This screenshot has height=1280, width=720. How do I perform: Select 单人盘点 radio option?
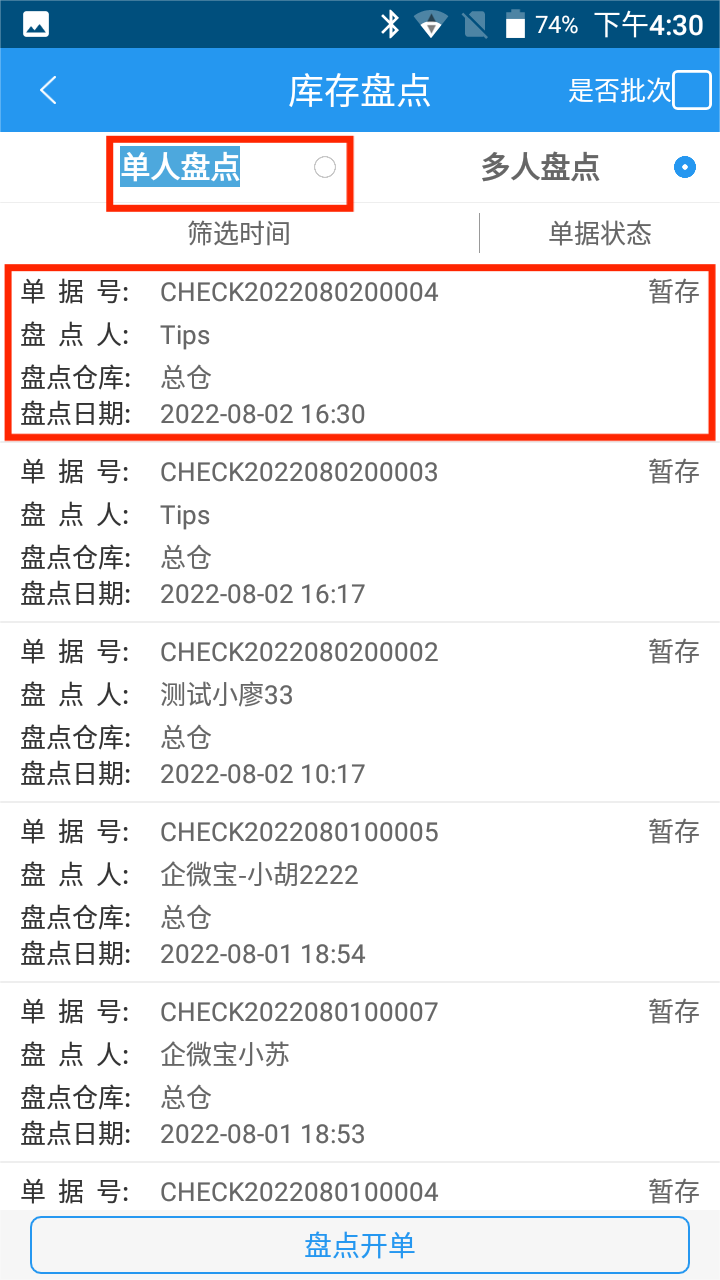[325, 167]
